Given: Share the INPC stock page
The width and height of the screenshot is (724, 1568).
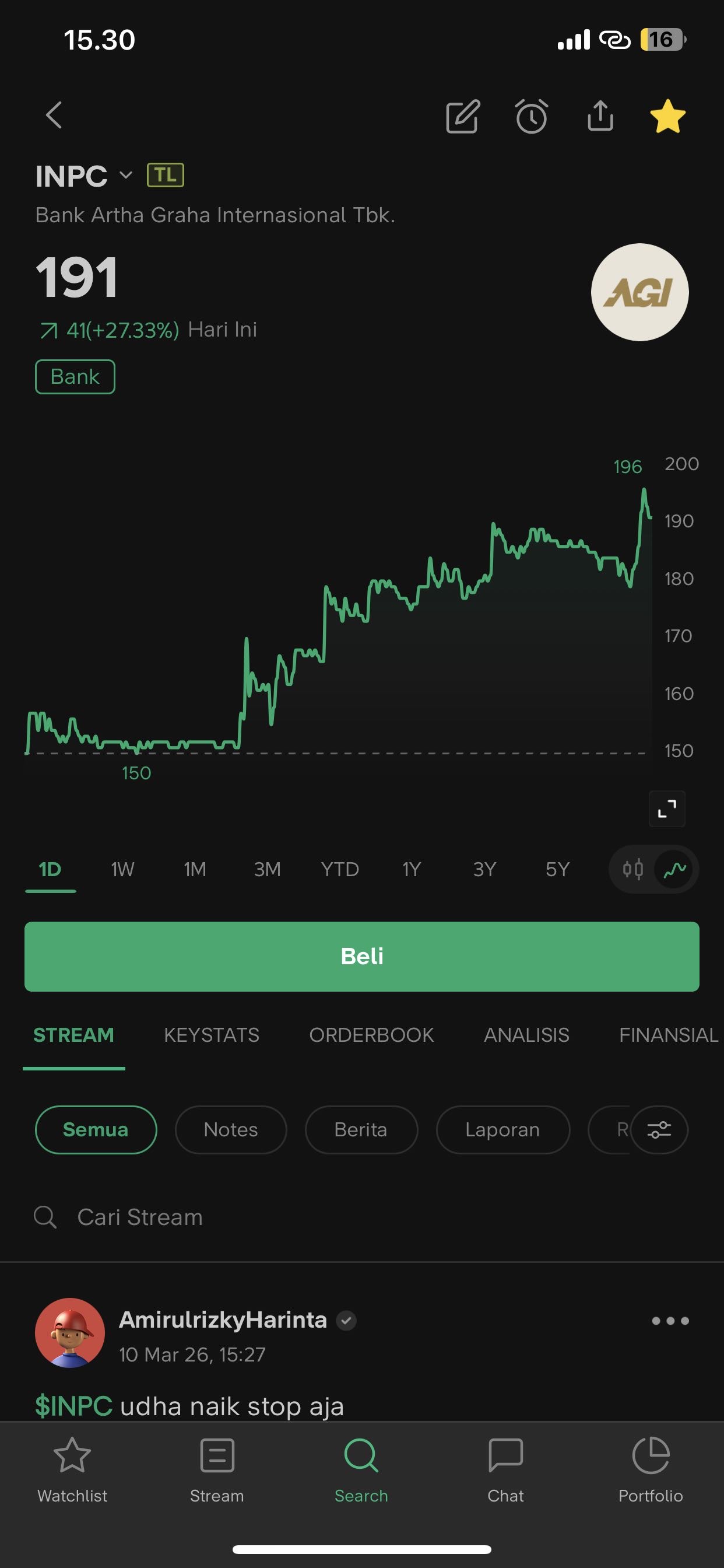Looking at the screenshot, I should 600,116.
